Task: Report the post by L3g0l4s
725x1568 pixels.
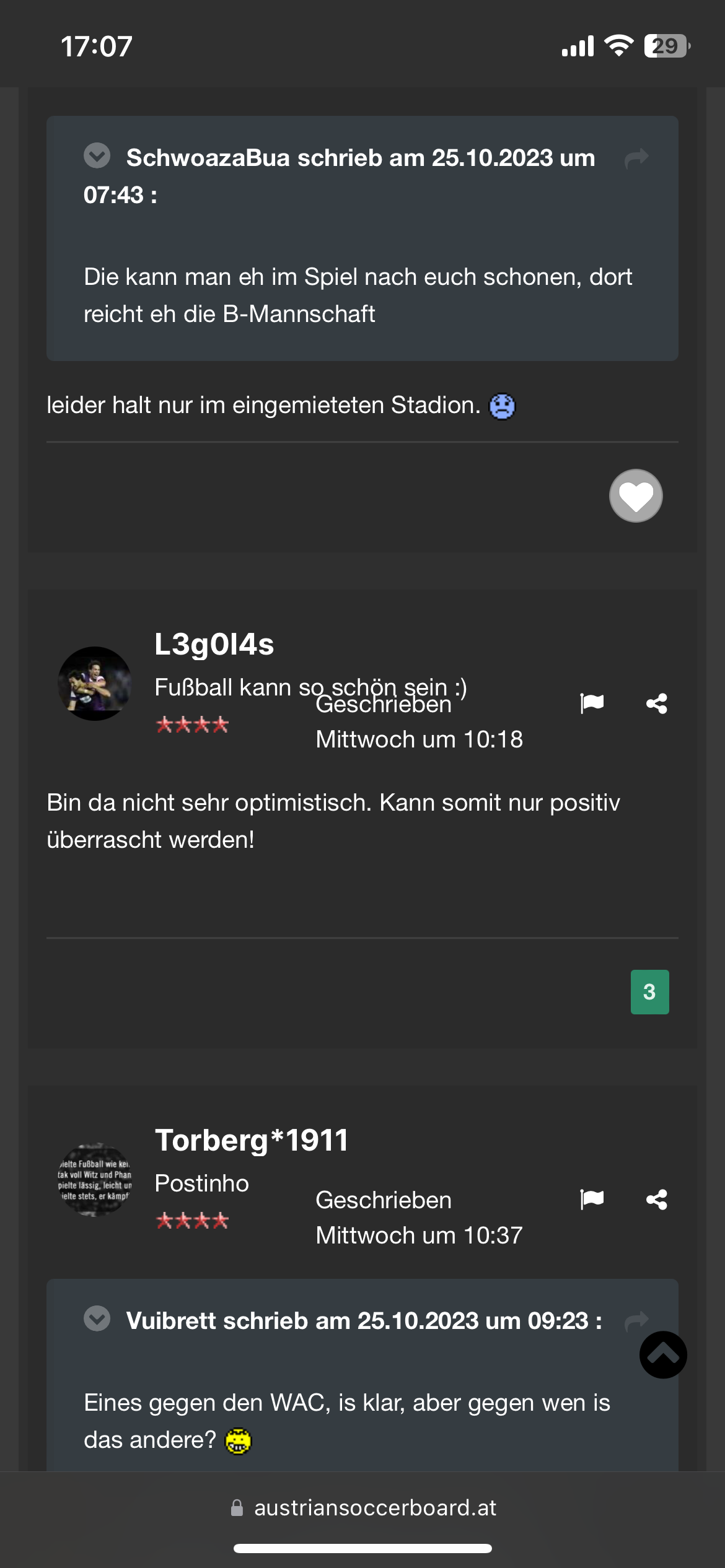Action: [592, 703]
